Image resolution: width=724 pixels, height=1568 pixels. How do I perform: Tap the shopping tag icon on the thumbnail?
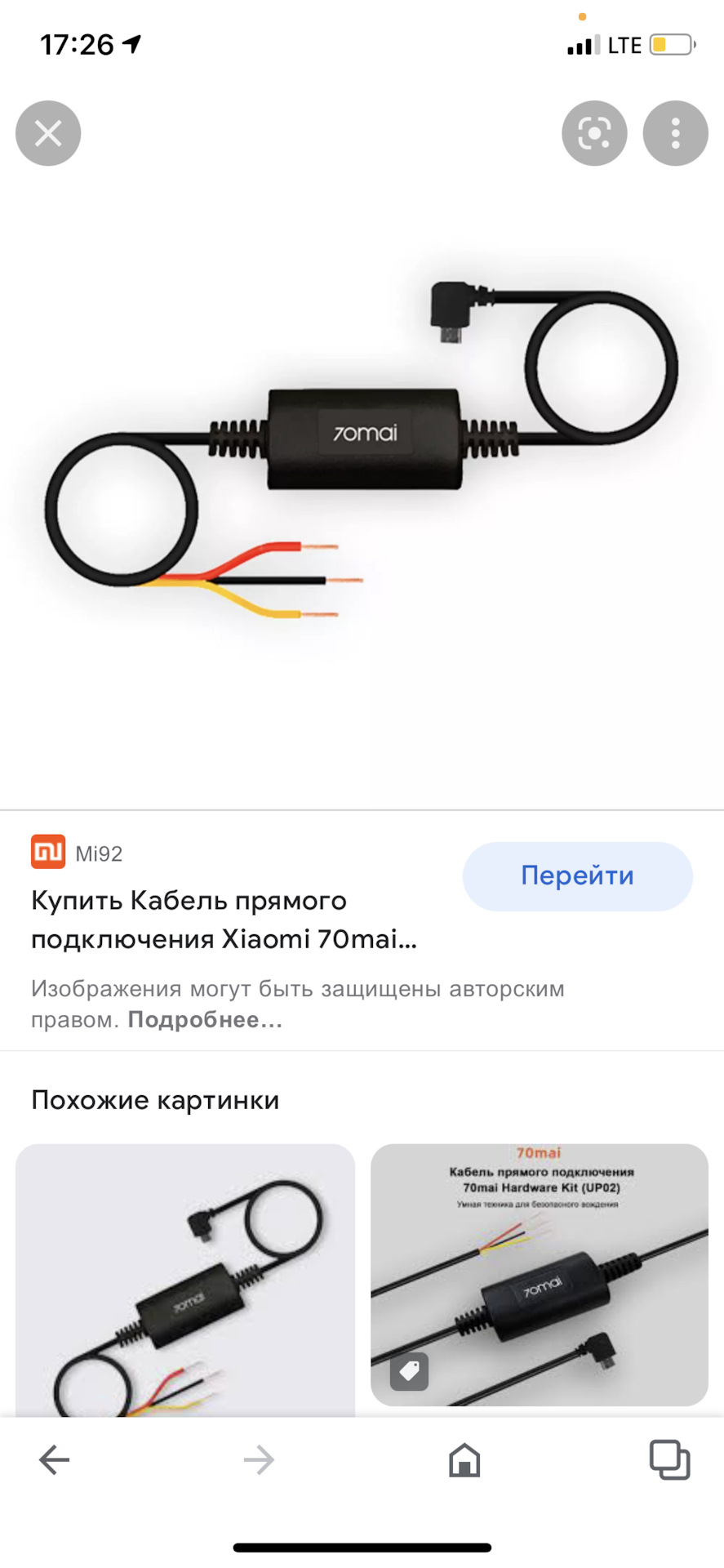[409, 1371]
